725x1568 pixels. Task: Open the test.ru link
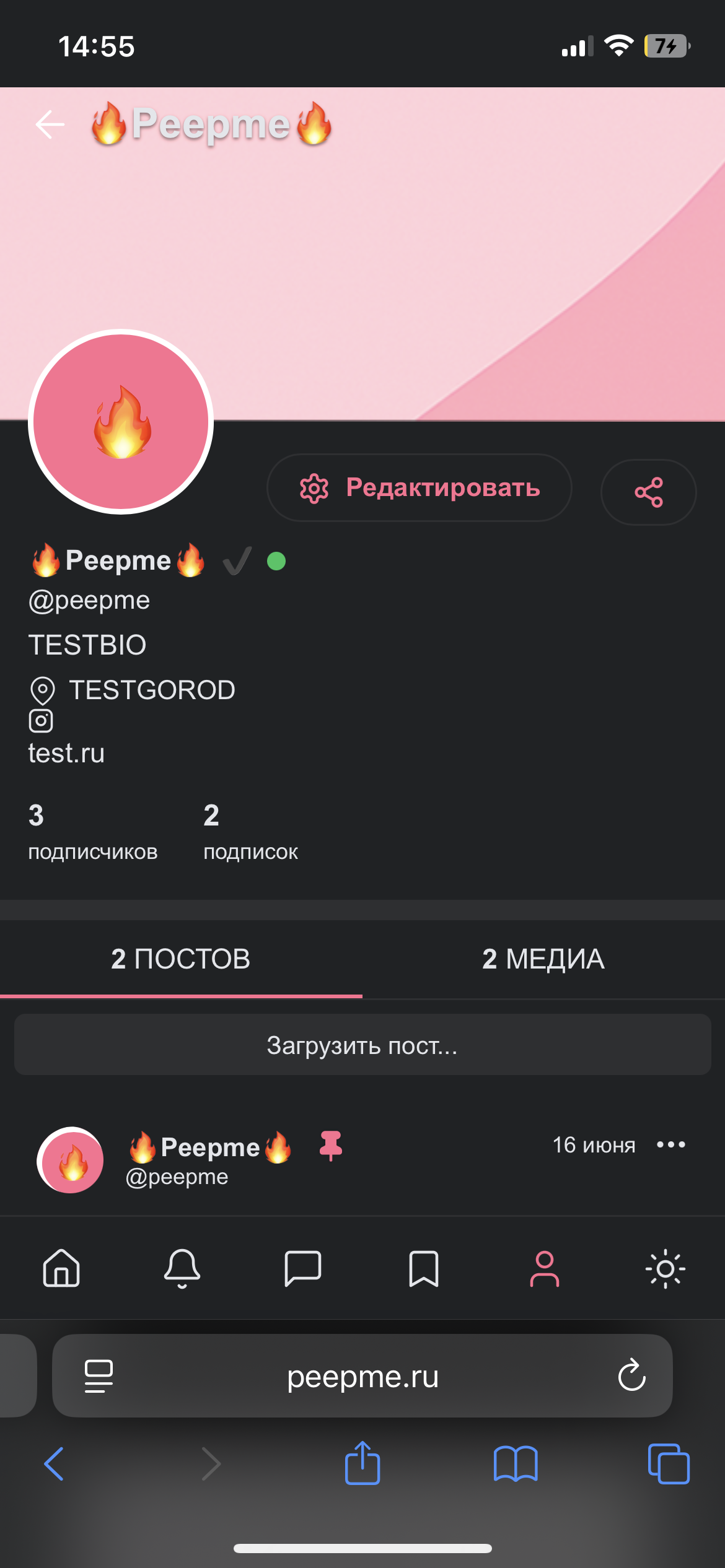(x=66, y=753)
